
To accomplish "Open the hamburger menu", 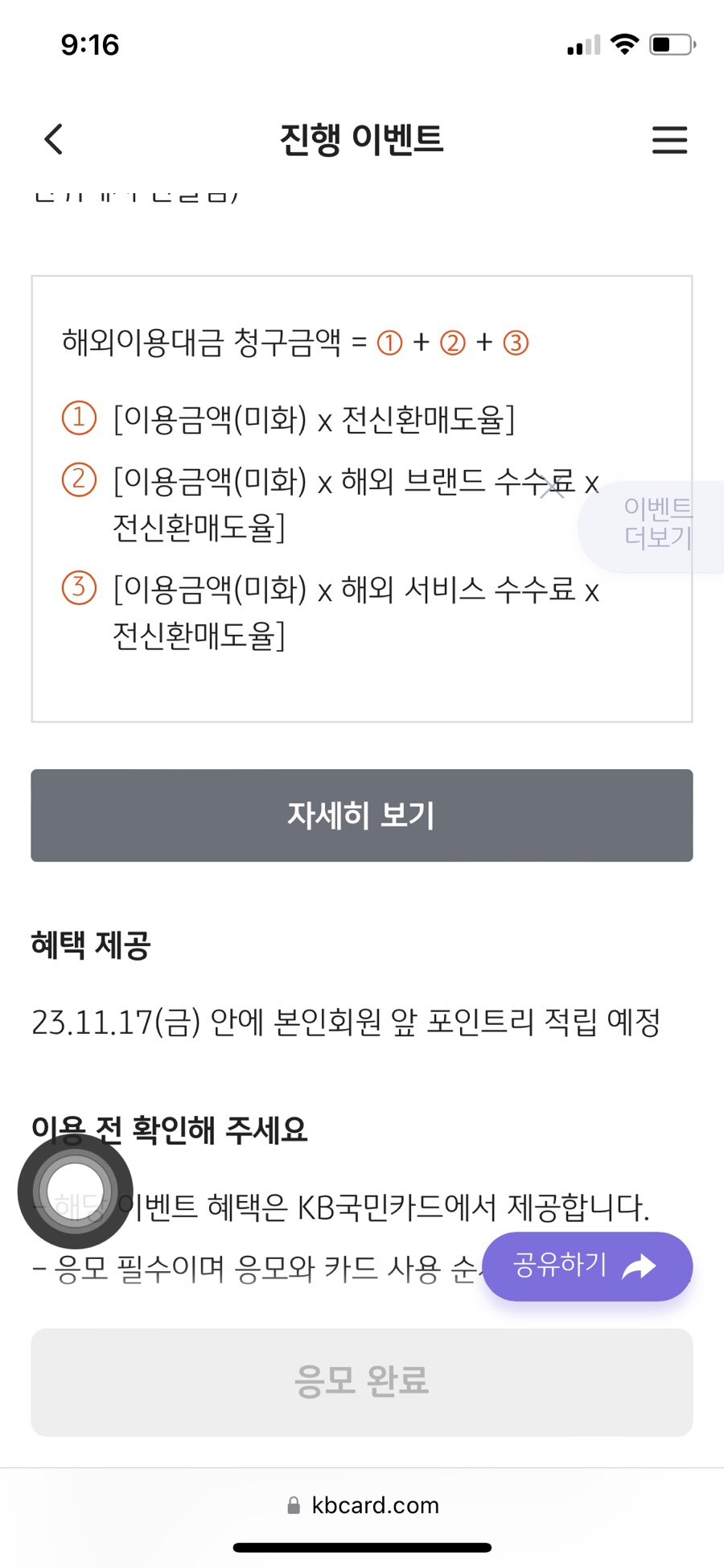I will 669,140.
